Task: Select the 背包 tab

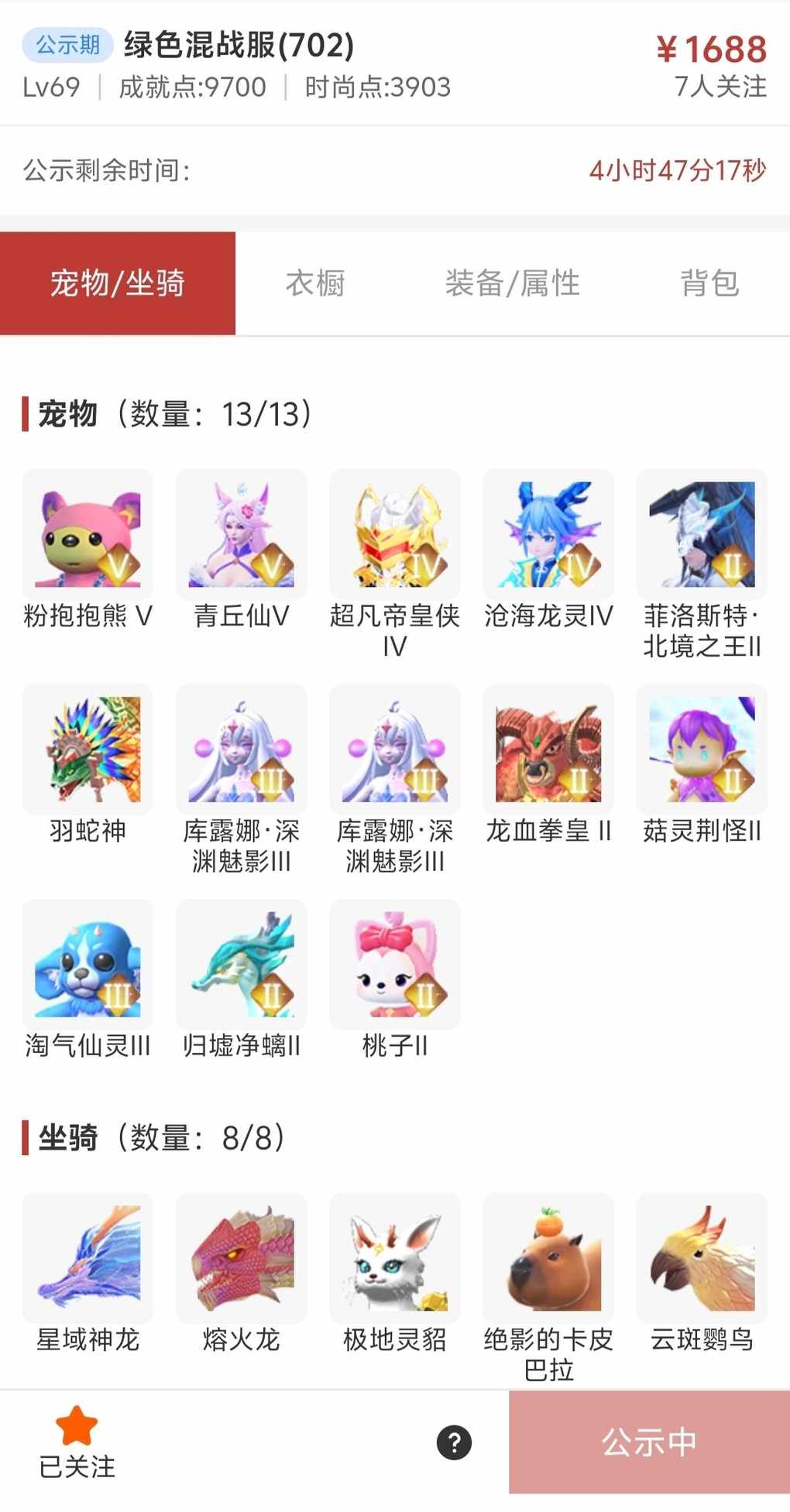Action: coord(709,283)
